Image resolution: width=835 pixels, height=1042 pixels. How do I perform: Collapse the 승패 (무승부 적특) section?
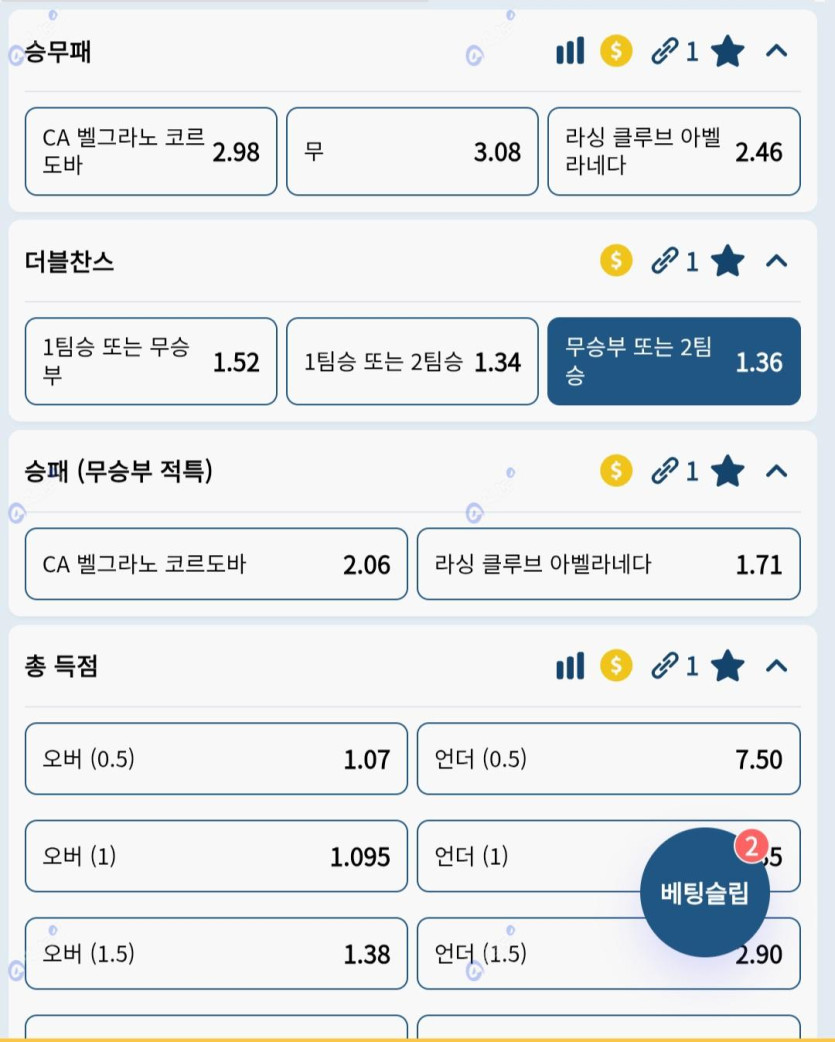776,470
